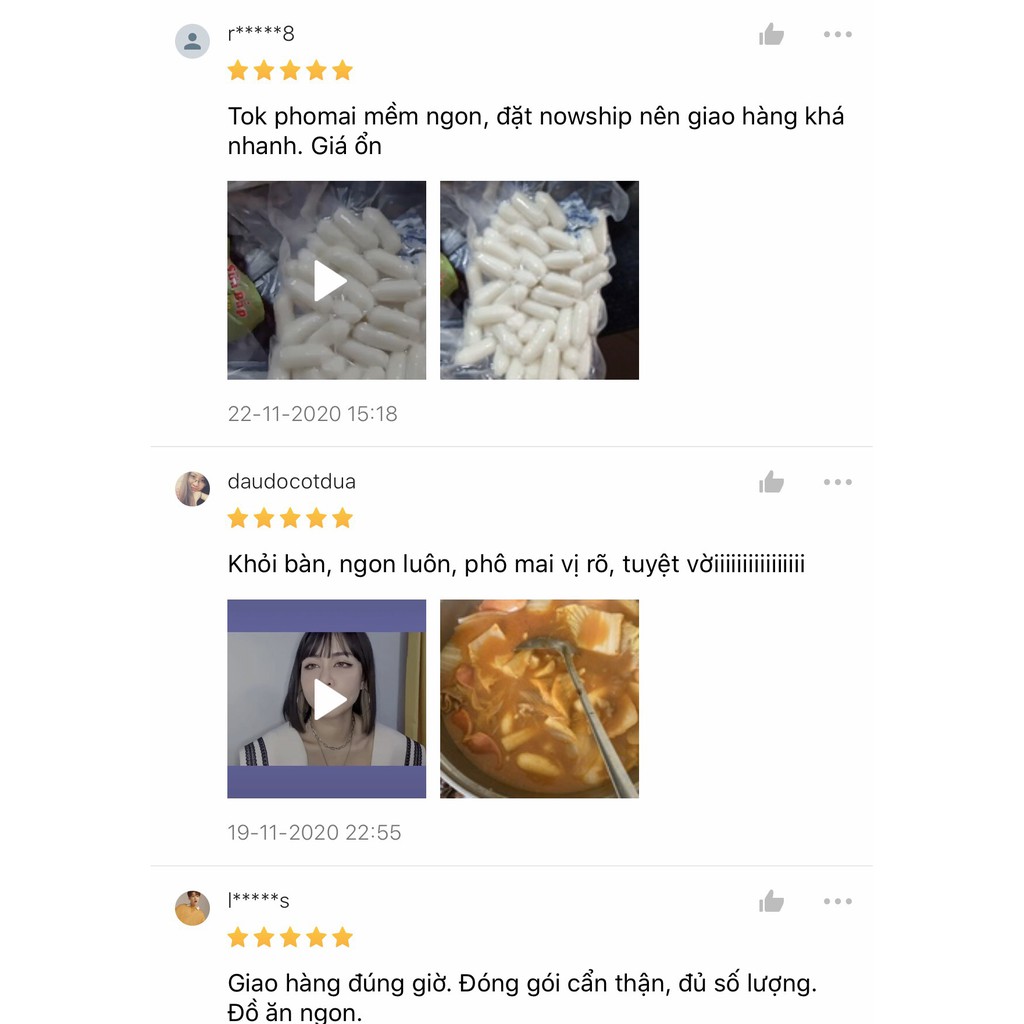View the tteokbokki photo in daudocotdua's review
The image size is (1024, 1024).
click(x=539, y=699)
